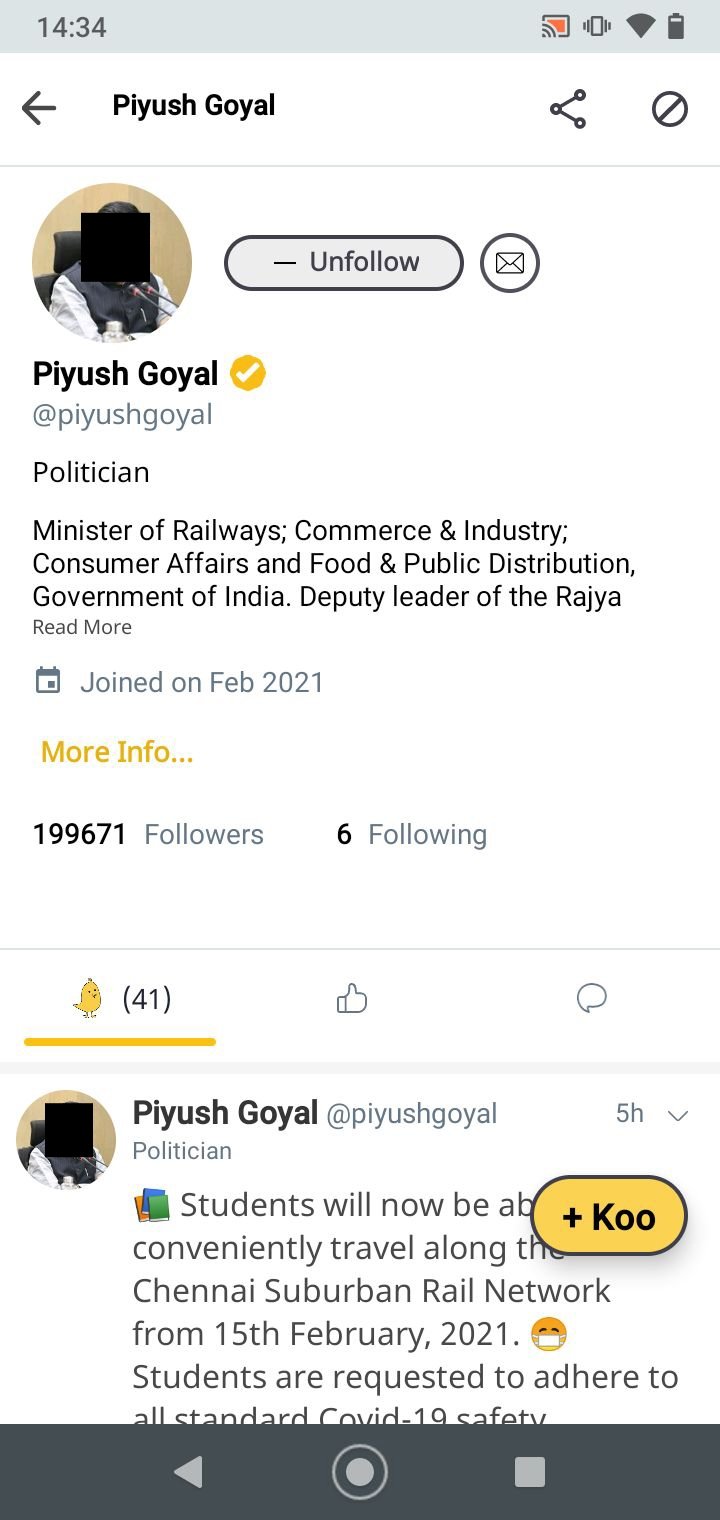
Task: View the 199671 Followers list
Action: tap(148, 834)
